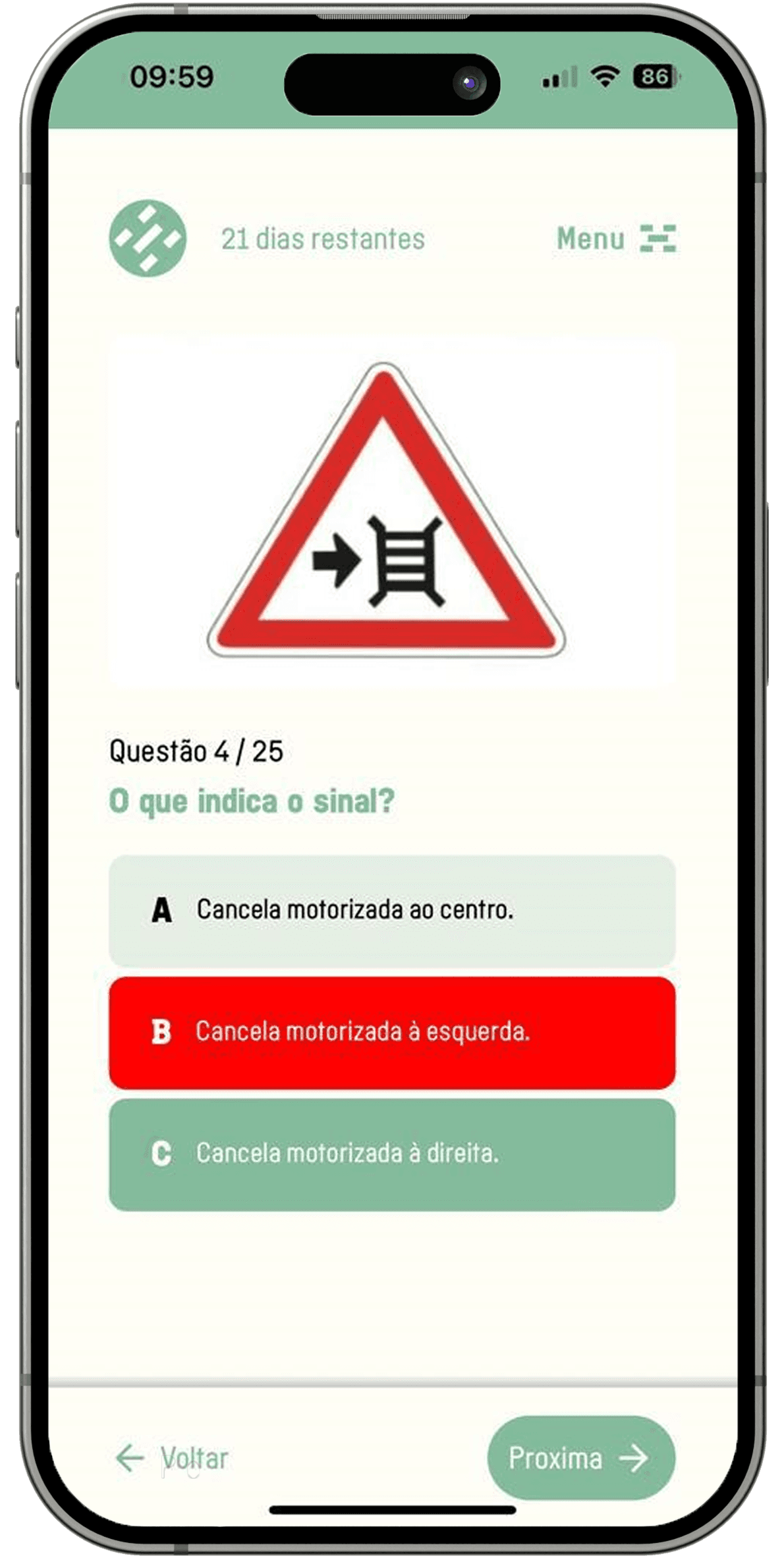The image size is (784, 1560).
Task: Tap the round app logo icon
Action: tap(148, 238)
